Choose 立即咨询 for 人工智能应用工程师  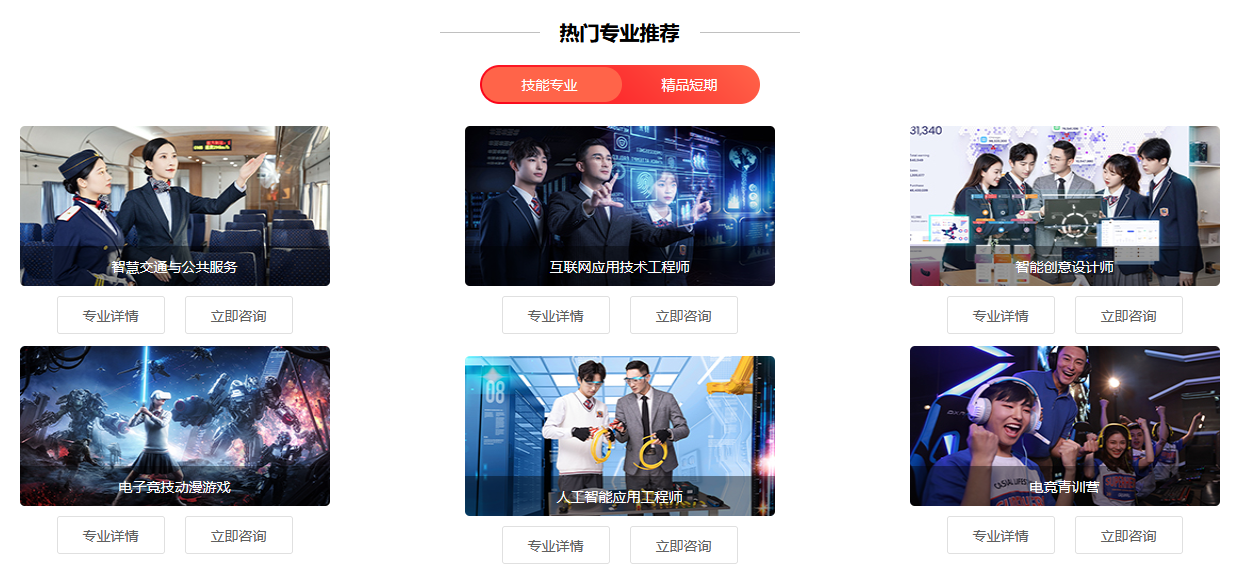click(684, 545)
